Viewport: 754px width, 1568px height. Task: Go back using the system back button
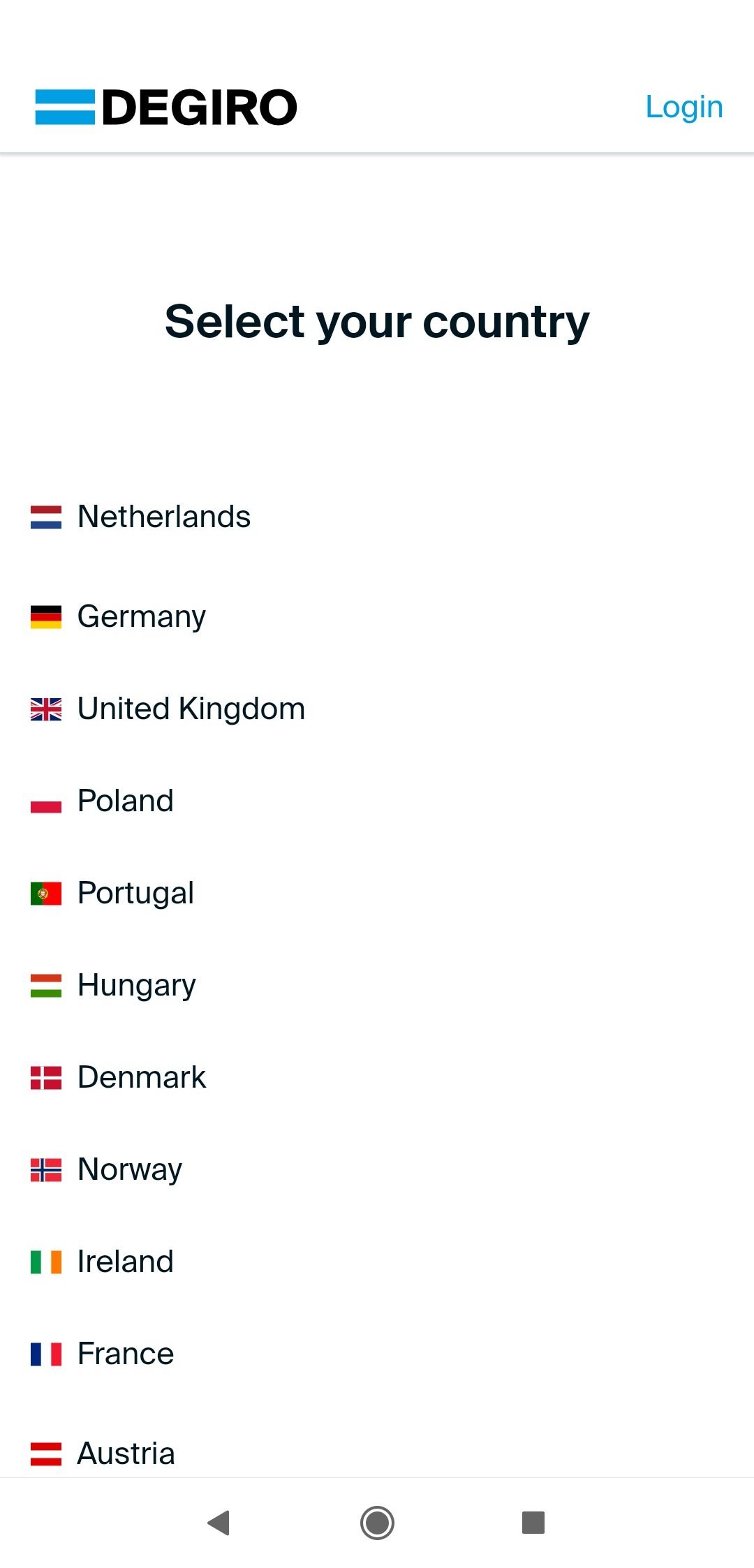[x=219, y=1523]
